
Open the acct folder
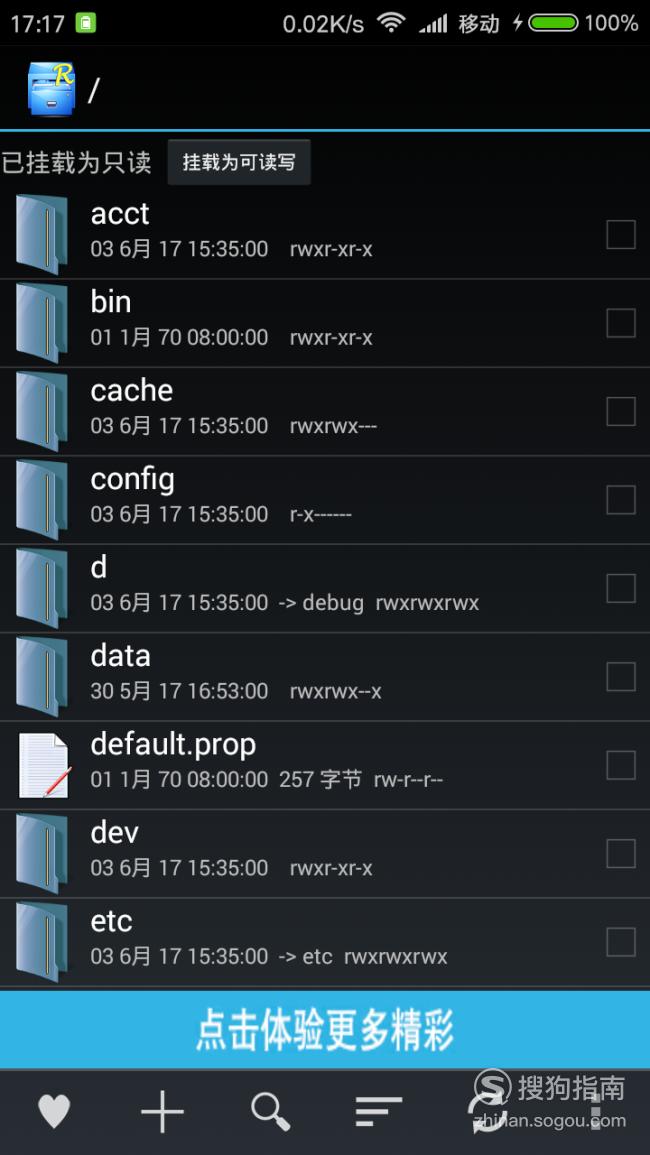[x=325, y=235]
